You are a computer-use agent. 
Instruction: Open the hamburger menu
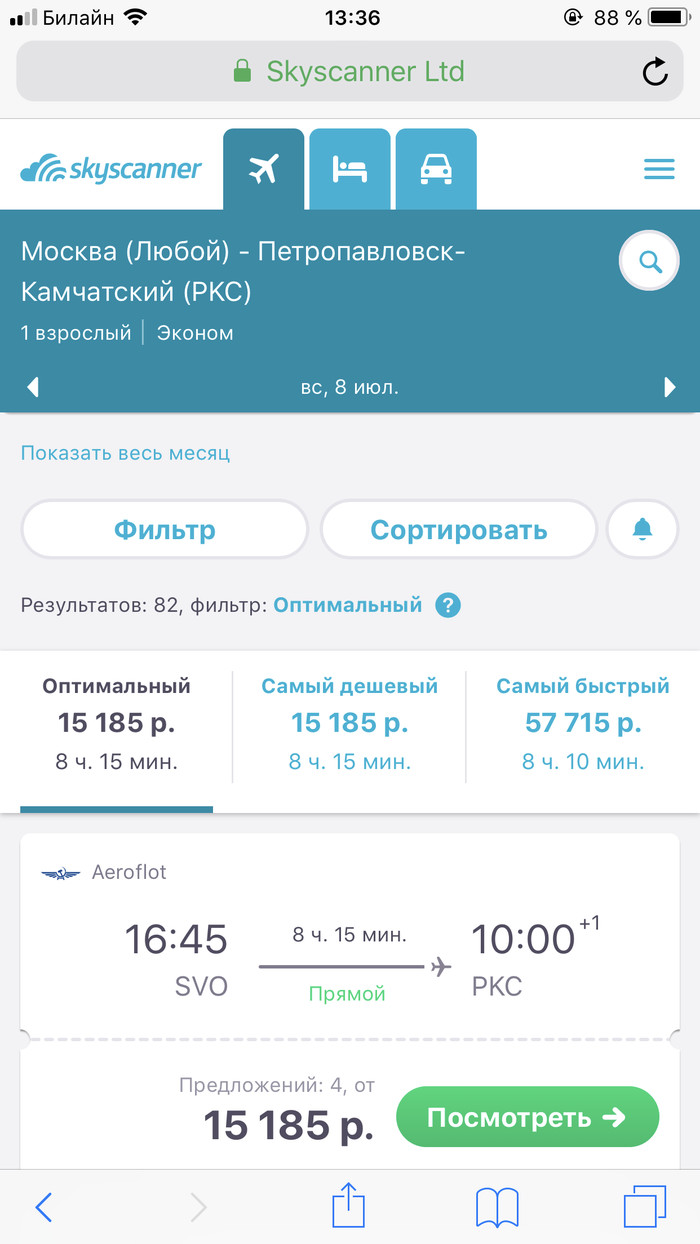point(659,169)
